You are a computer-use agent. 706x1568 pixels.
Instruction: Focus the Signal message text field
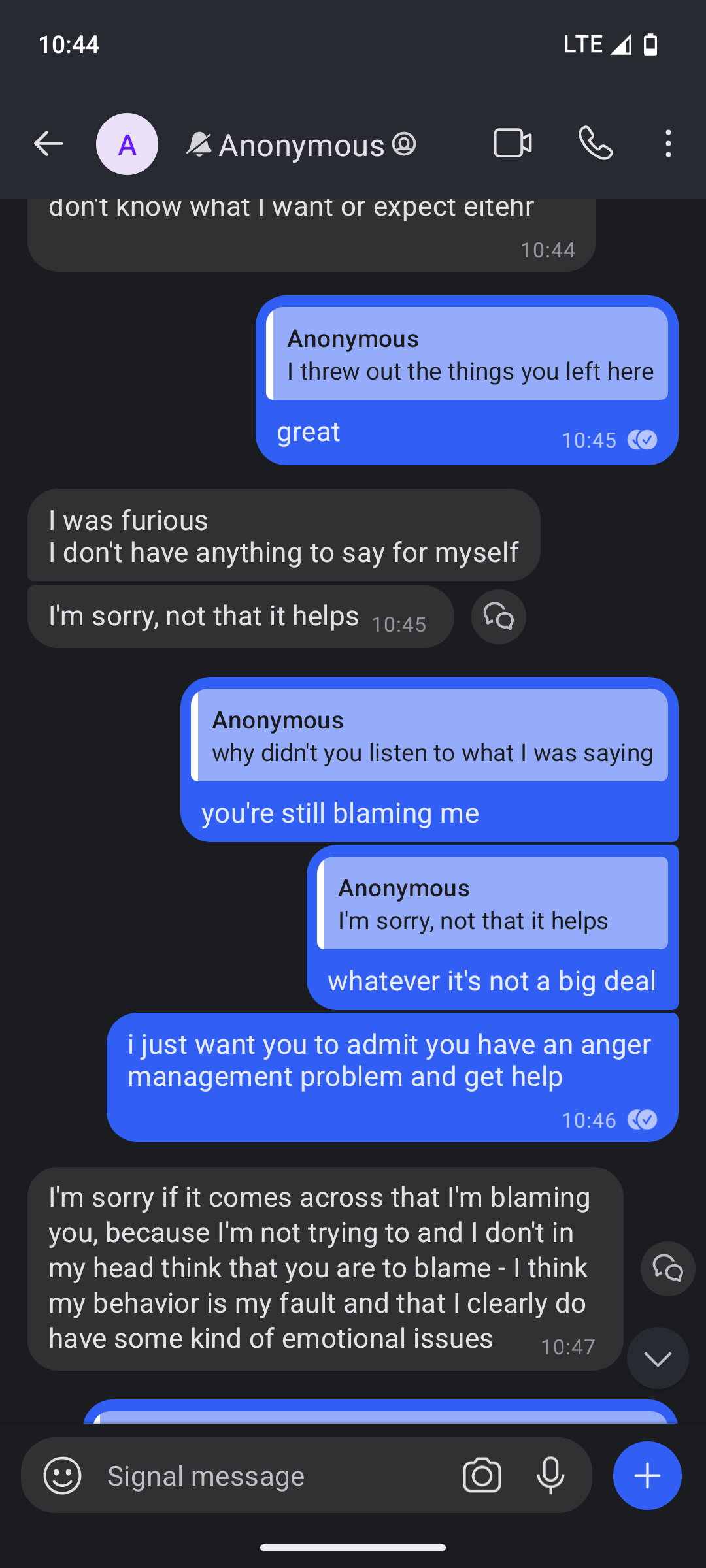[275, 1476]
